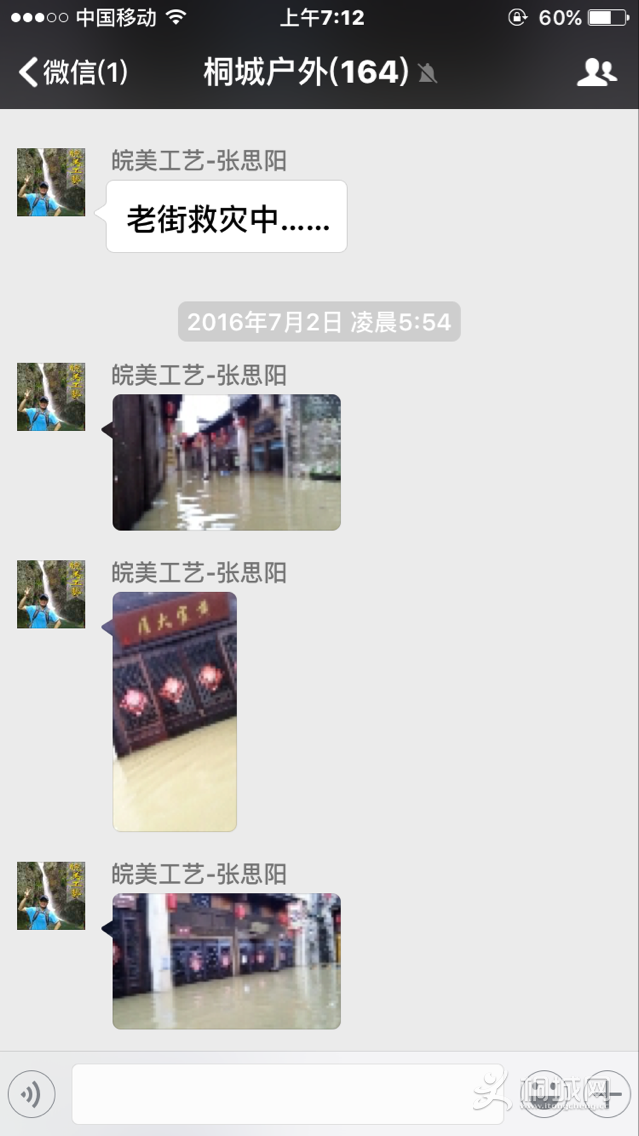Open the tall photo of the shop signboard
This screenshot has height=1136, width=639.
[x=175, y=711]
